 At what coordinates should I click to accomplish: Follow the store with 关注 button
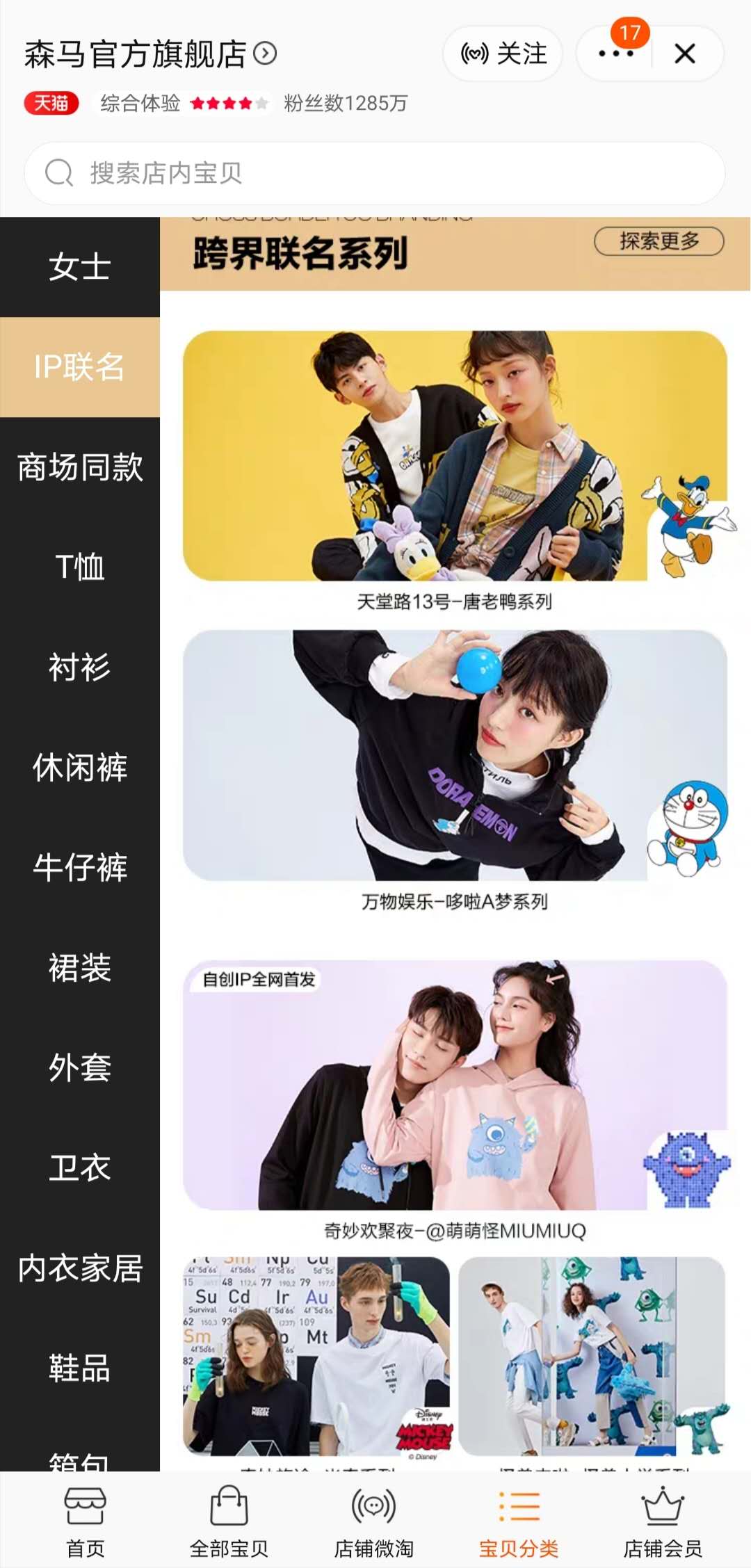click(x=503, y=54)
